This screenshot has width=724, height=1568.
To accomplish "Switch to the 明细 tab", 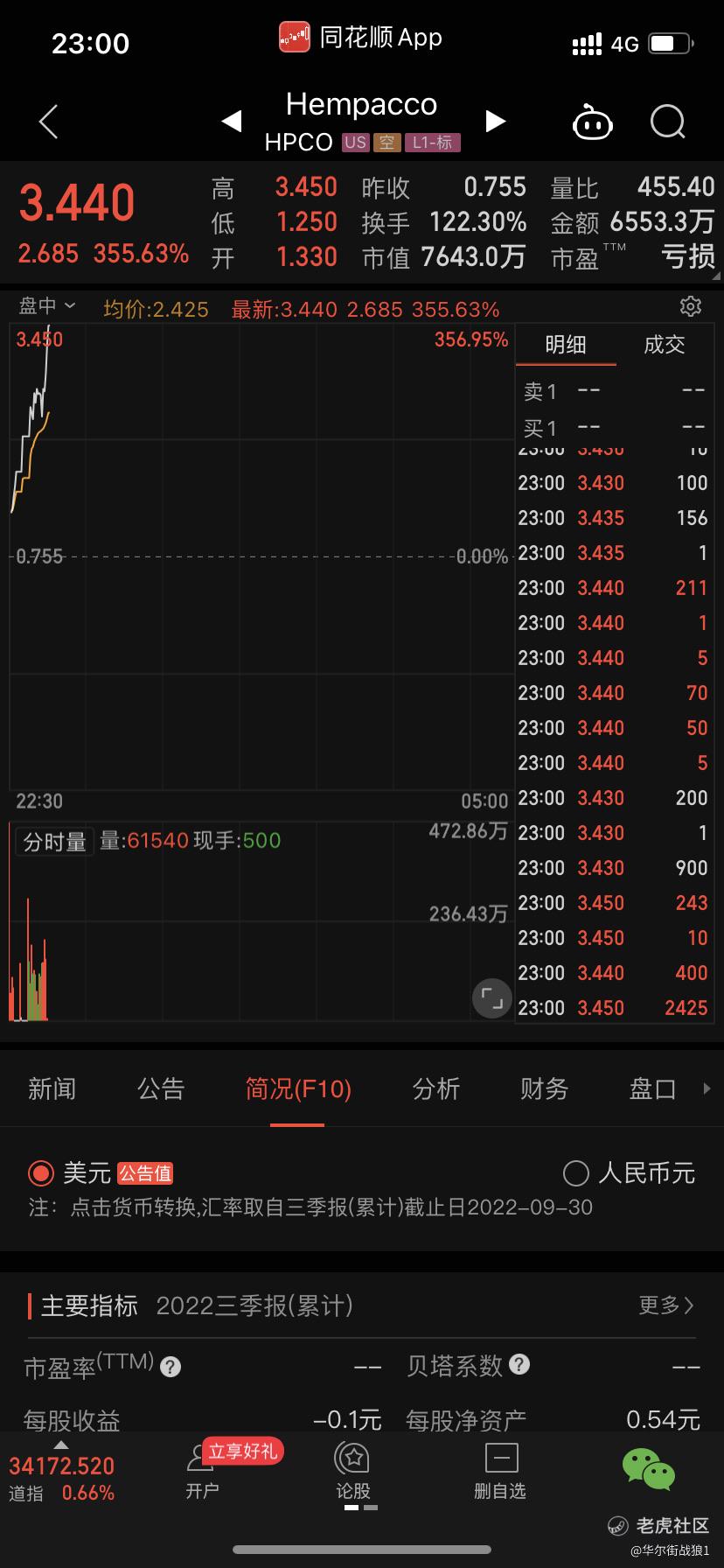I will click(566, 345).
